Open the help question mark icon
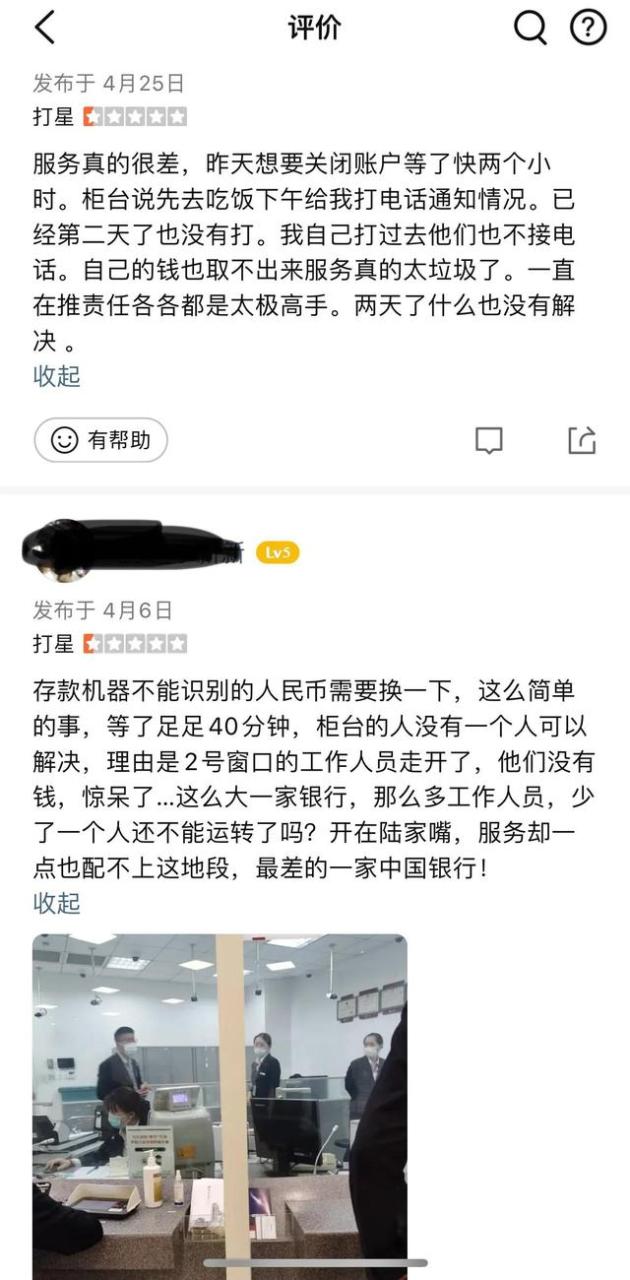 coord(588,28)
